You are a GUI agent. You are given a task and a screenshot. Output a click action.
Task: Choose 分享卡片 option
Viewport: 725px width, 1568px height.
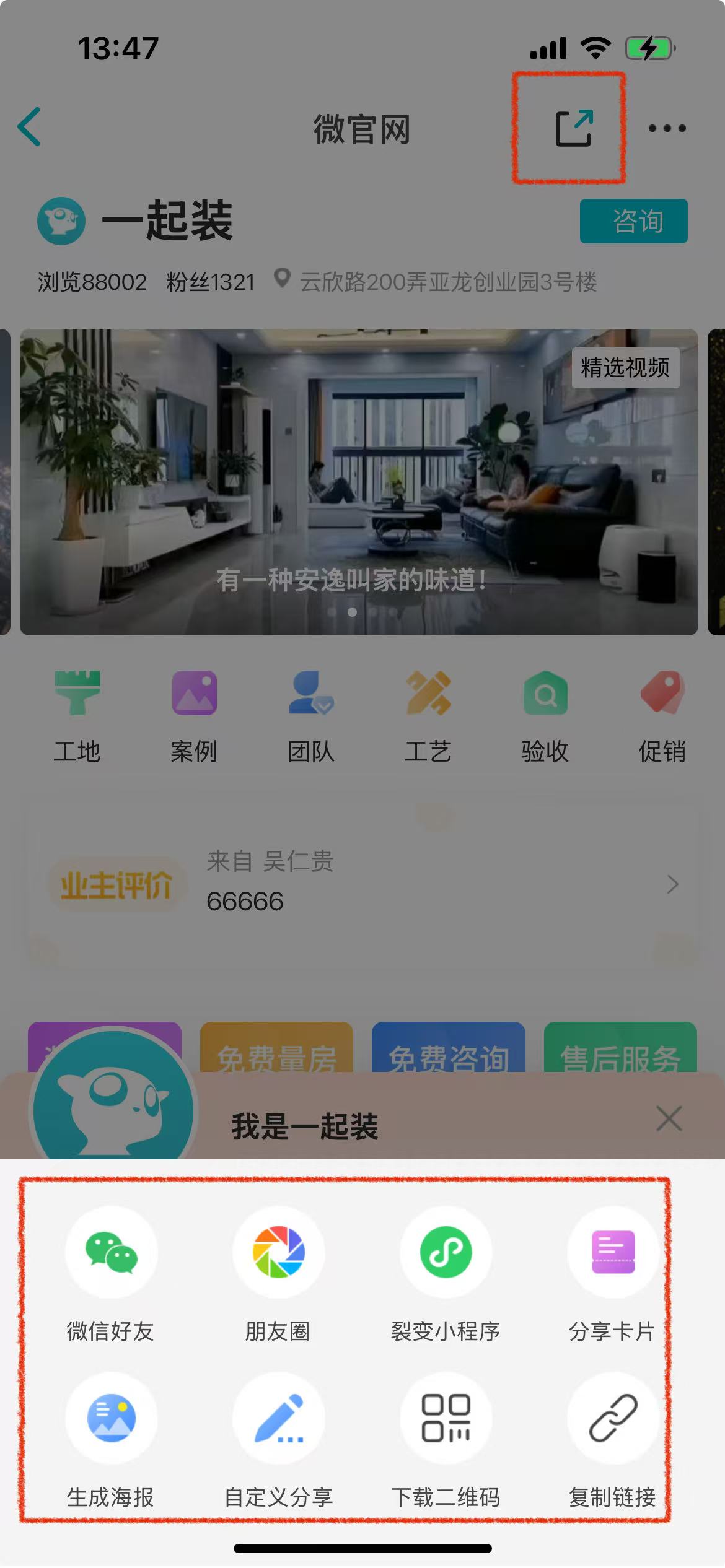pos(612,1253)
